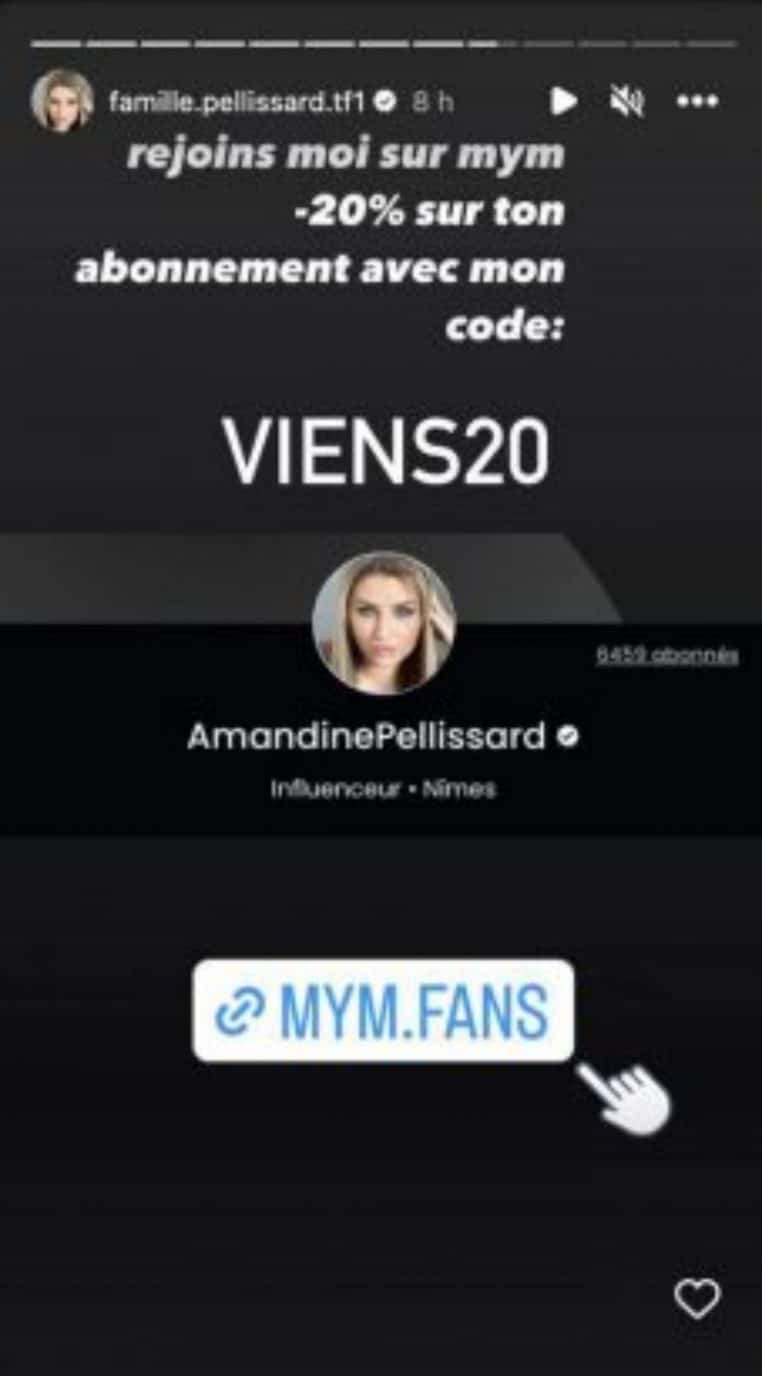The image size is (762, 1376).
Task: Unmute the story sound
Action: pyautogui.click(x=627, y=101)
